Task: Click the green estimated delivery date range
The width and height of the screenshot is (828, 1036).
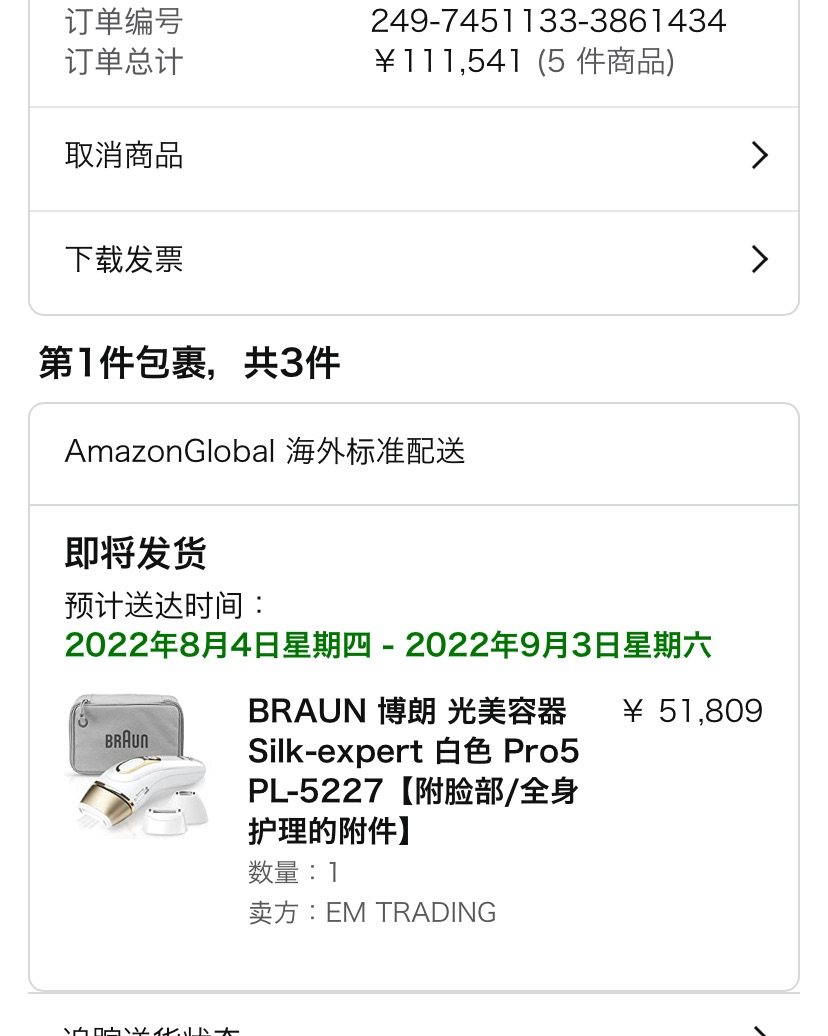Action: [388, 646]
